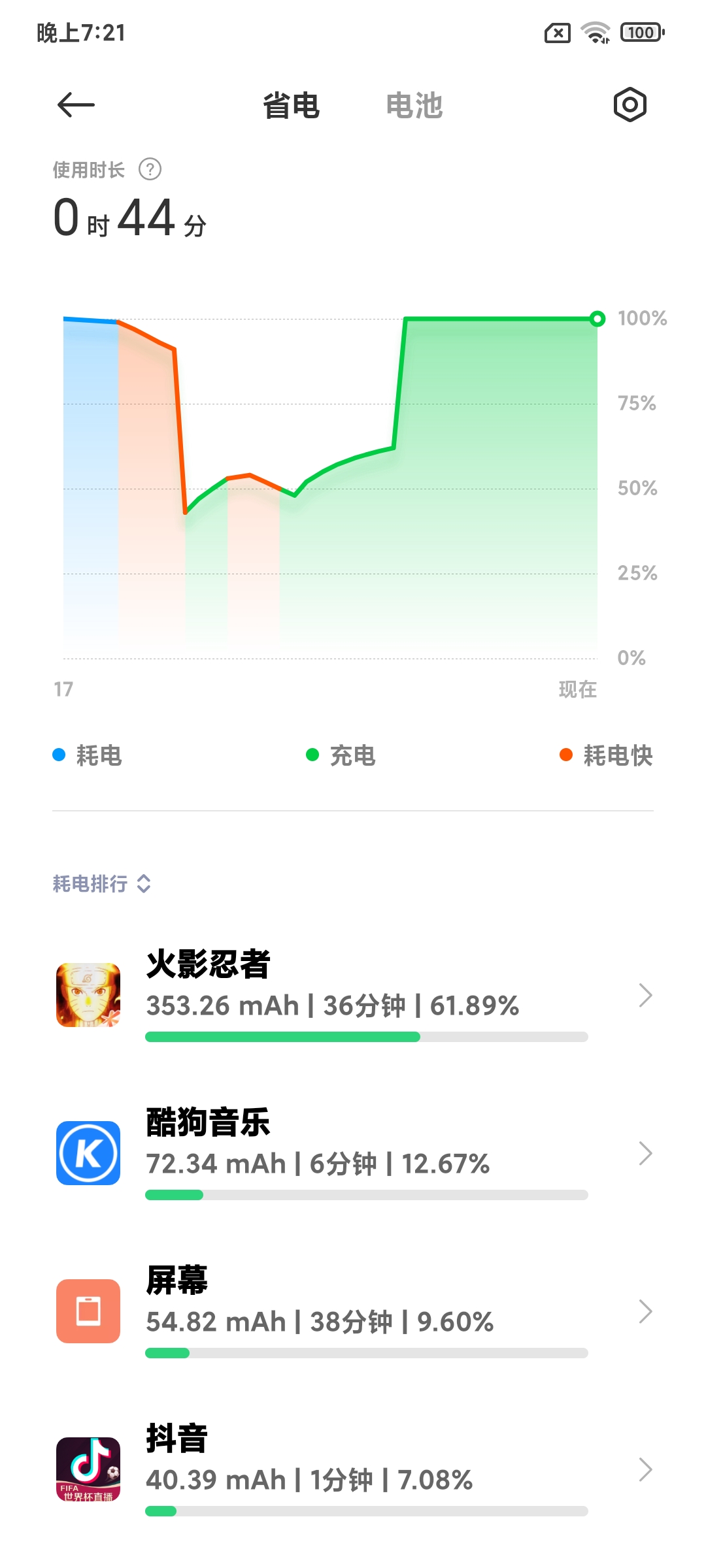Screen dimensions: 706x1568
Task: Open 火影忍者 power usage details
Action: (x=353, y=995)
